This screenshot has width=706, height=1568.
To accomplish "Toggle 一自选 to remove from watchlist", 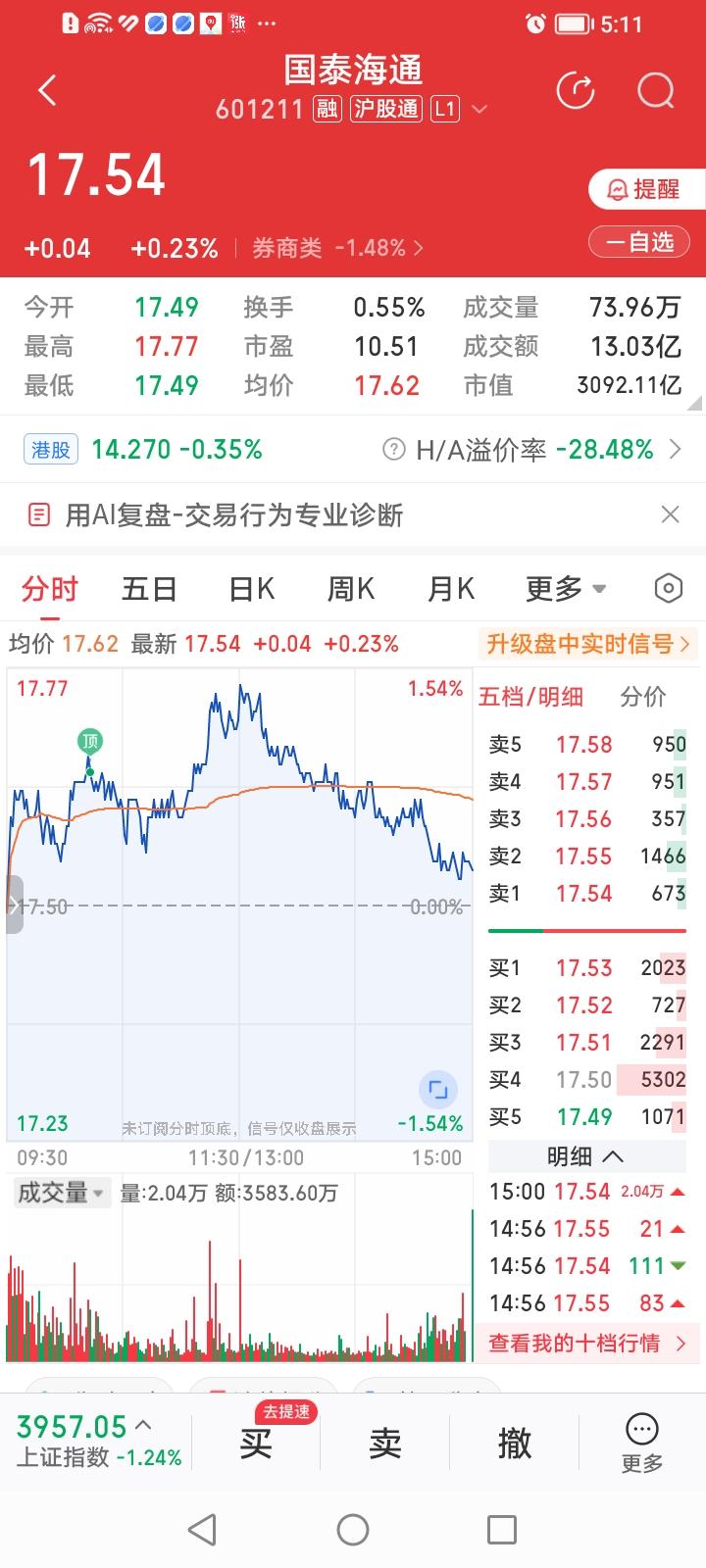I will point(638,241).
